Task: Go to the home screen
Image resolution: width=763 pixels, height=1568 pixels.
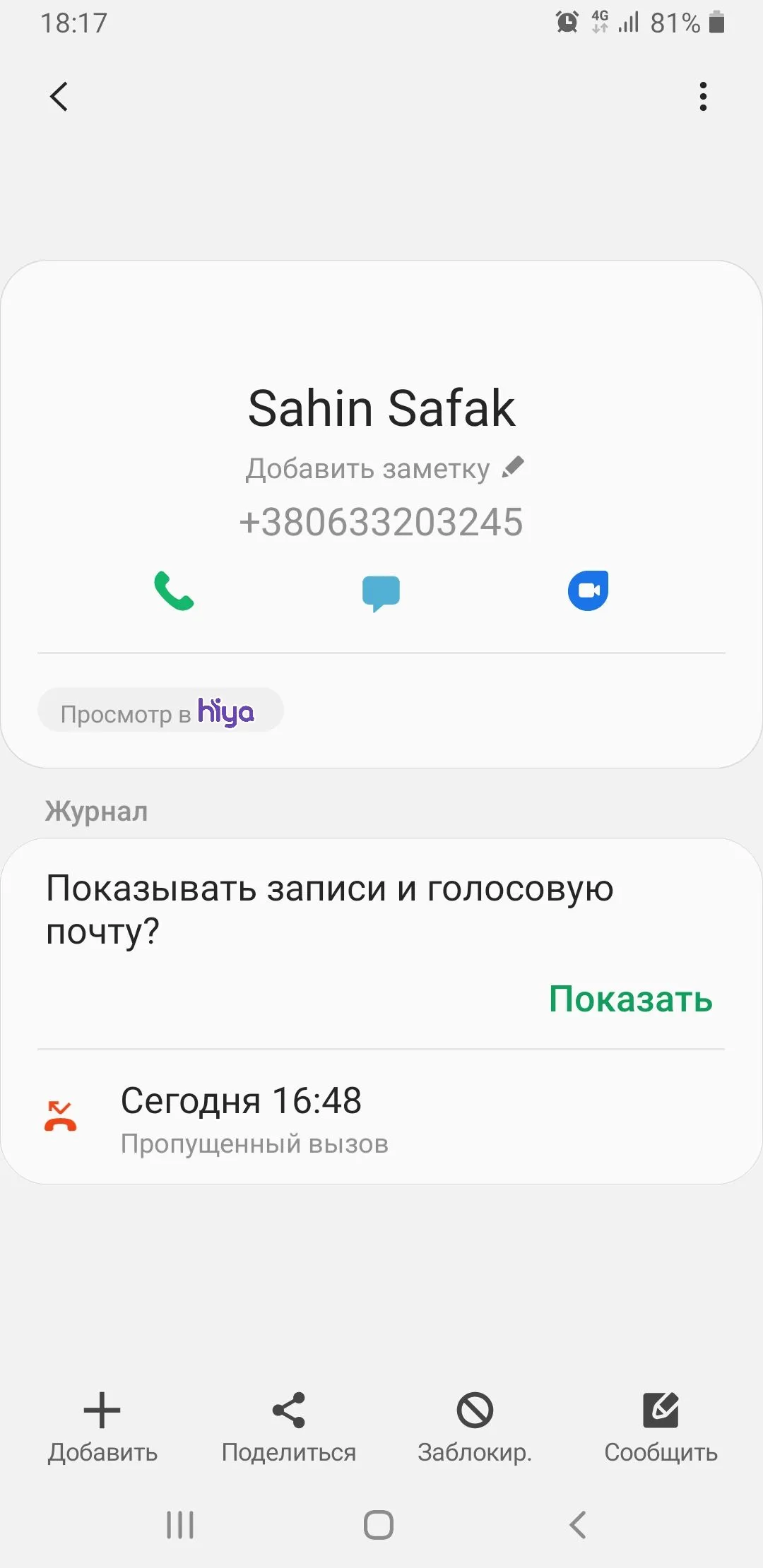Action: pyautogui.click(x=379, y=1525)
